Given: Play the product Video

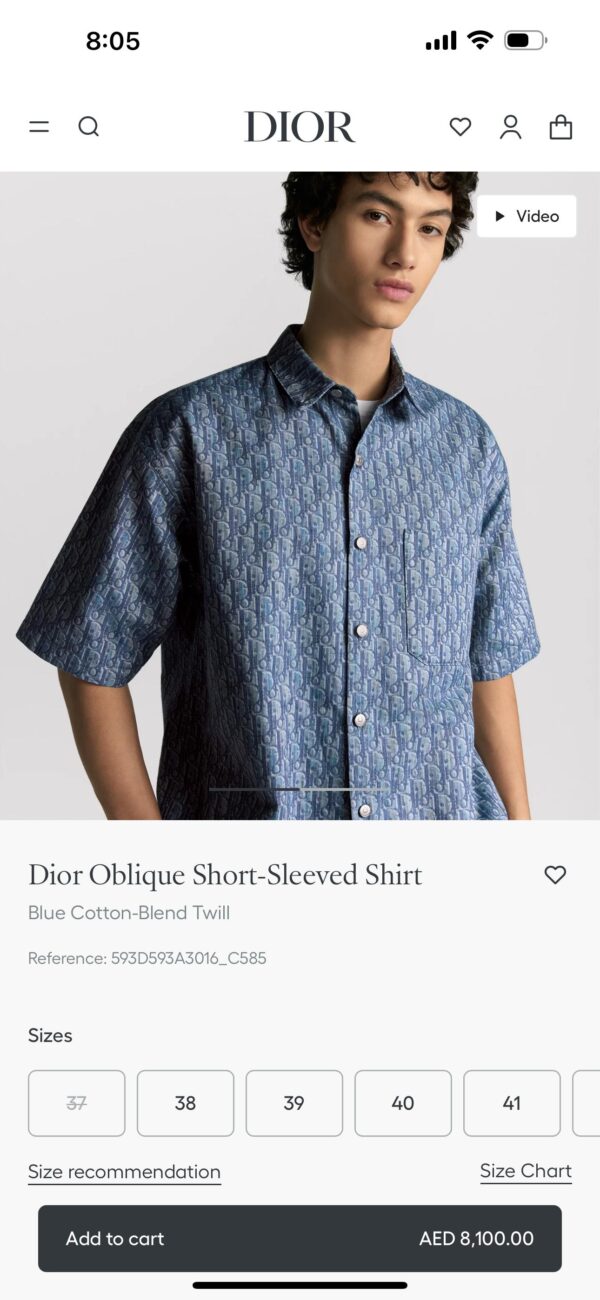Looking at the screenshot, I should [x=527, y=216].
